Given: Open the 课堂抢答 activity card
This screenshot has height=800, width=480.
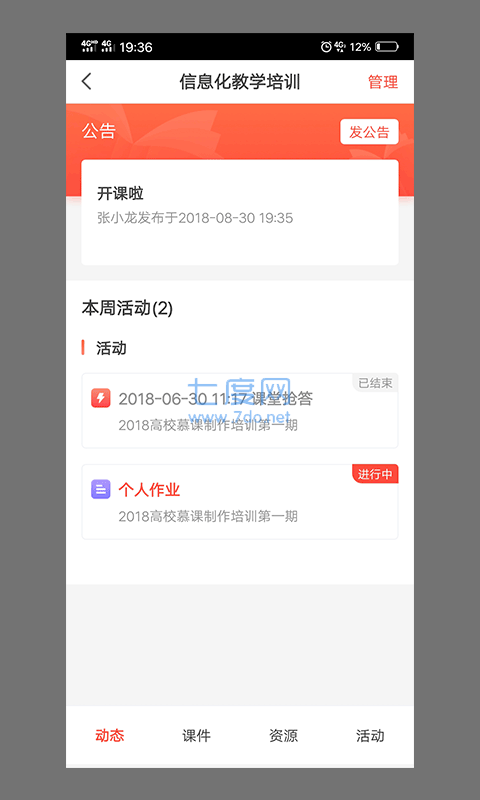Looking at the screenshot, I should [240, 411].
